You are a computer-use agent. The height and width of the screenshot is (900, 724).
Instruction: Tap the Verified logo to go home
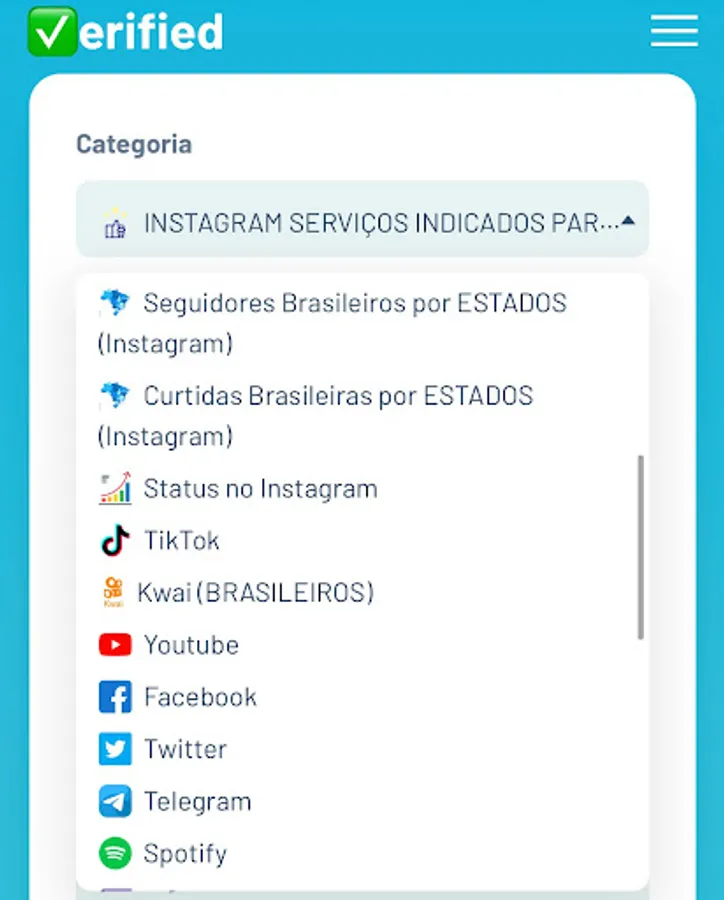pos(126,32)
